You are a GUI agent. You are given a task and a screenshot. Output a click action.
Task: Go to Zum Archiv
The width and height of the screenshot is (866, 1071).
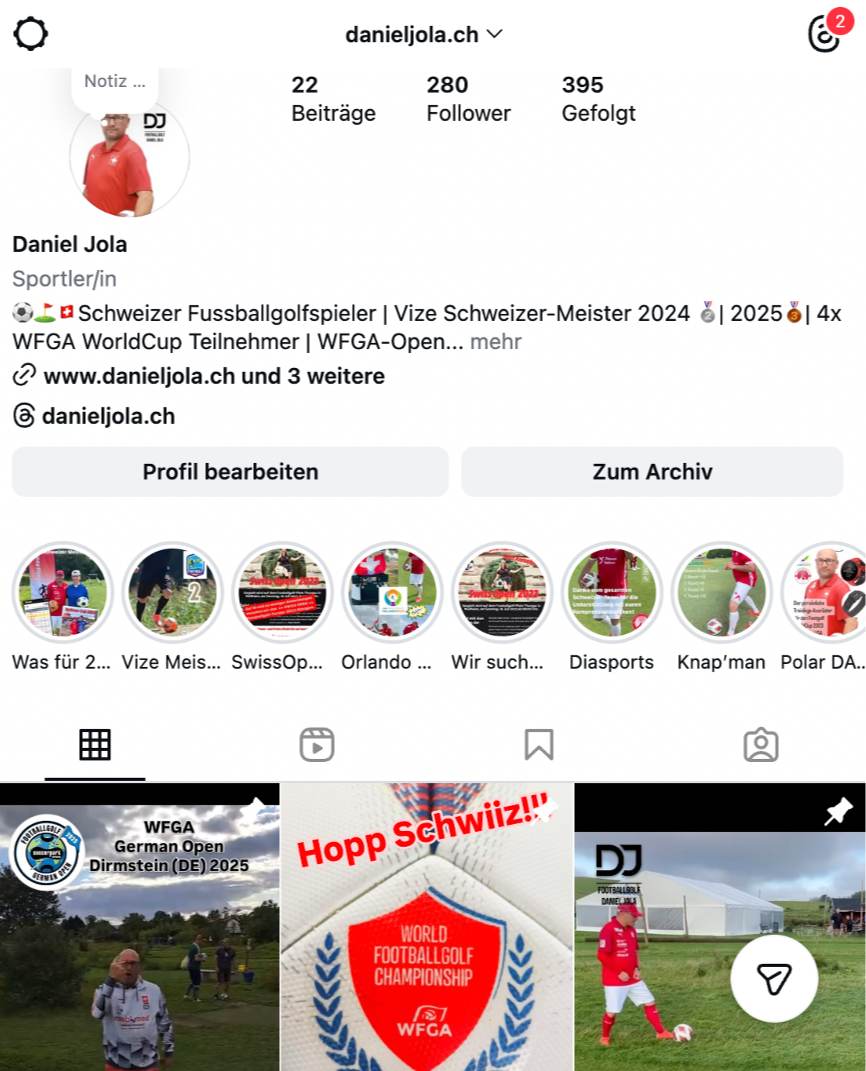tap(652, 472)
